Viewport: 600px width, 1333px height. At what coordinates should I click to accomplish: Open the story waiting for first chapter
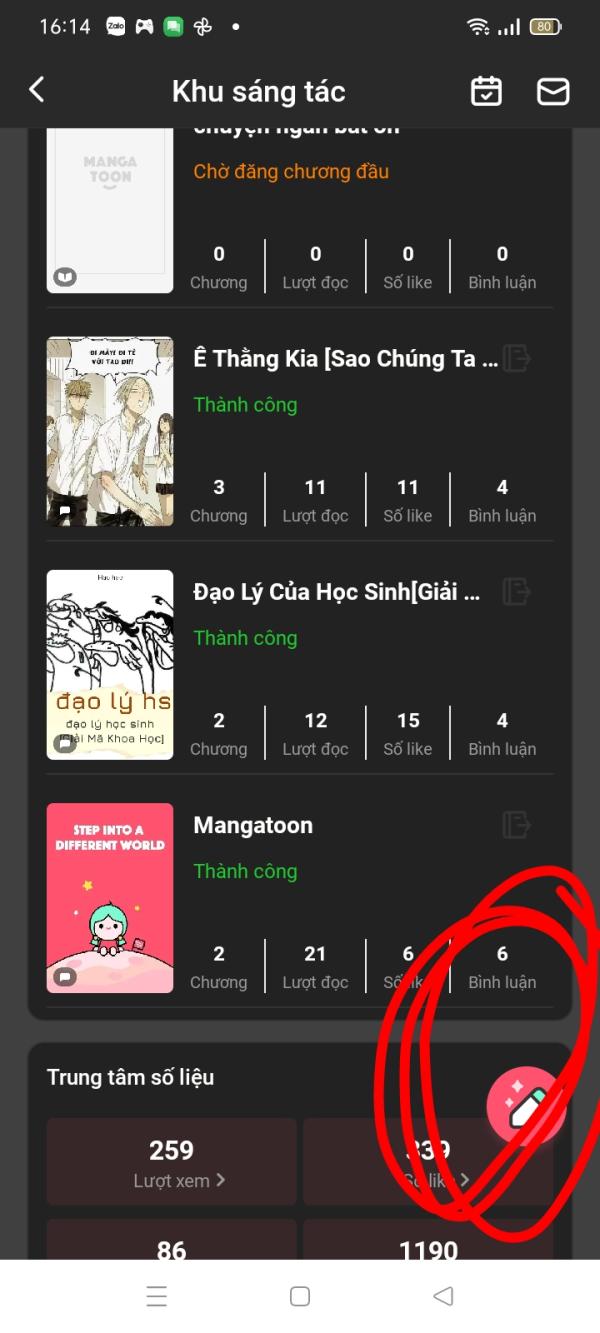coord(300,212)
